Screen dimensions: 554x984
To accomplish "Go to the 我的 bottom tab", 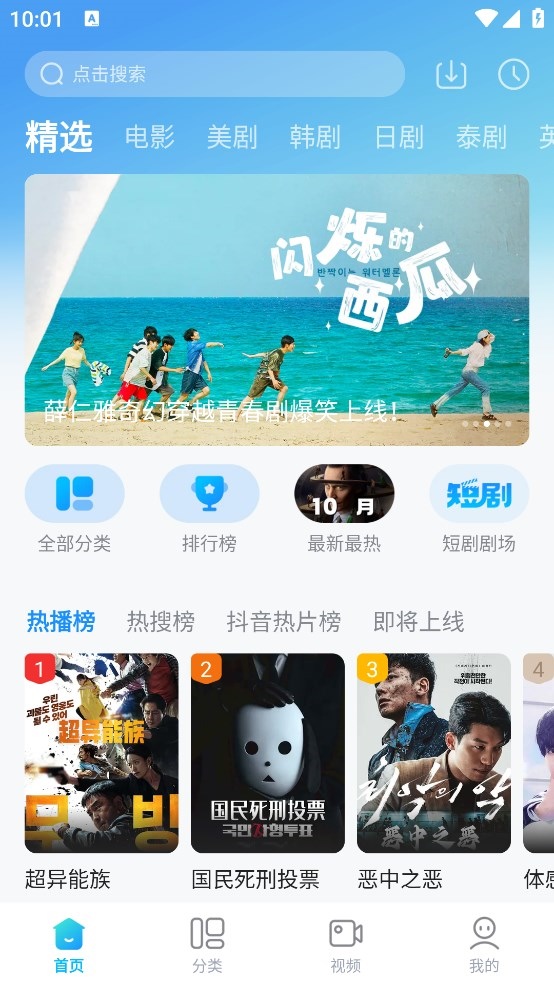I will coord(484,944).
